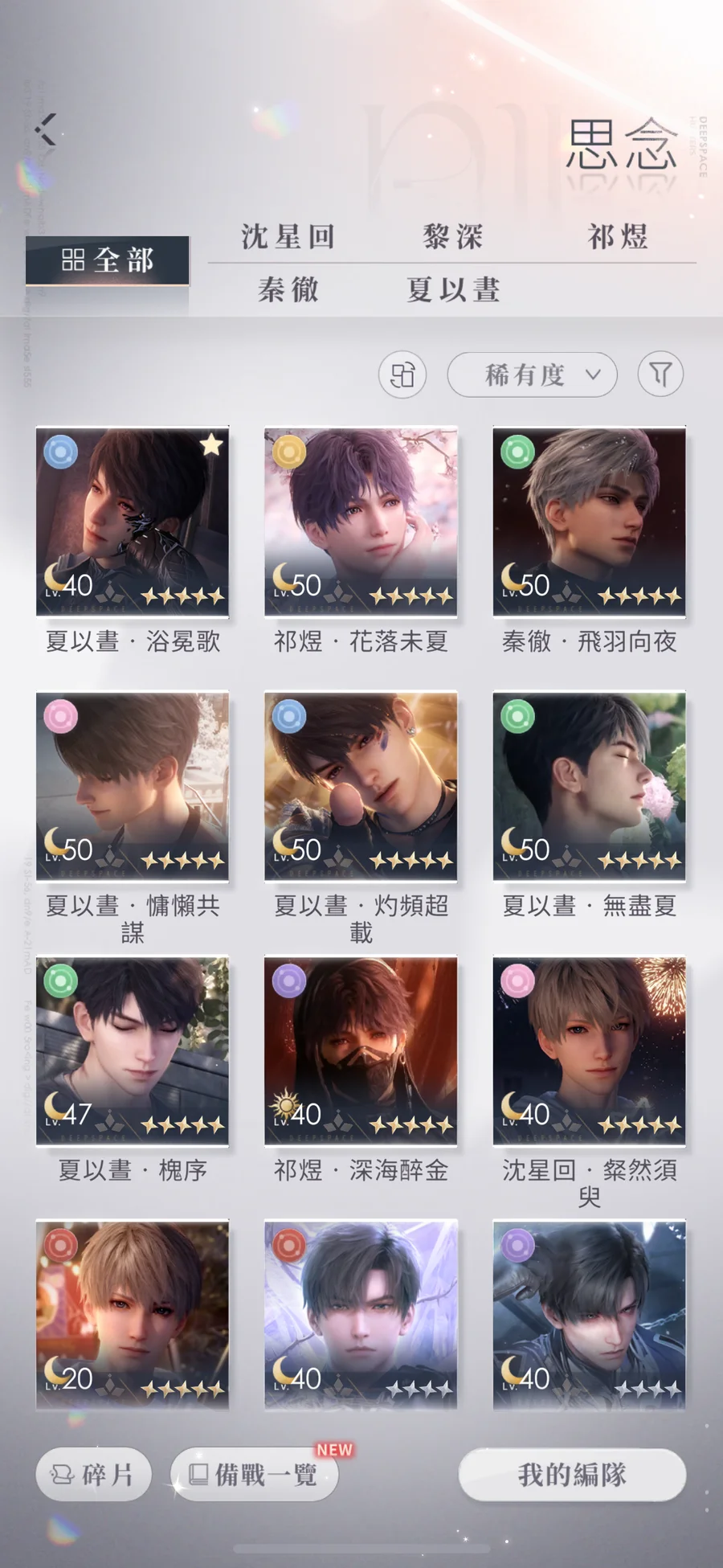Switch to the 祁煜 tab

pos(618,237)
